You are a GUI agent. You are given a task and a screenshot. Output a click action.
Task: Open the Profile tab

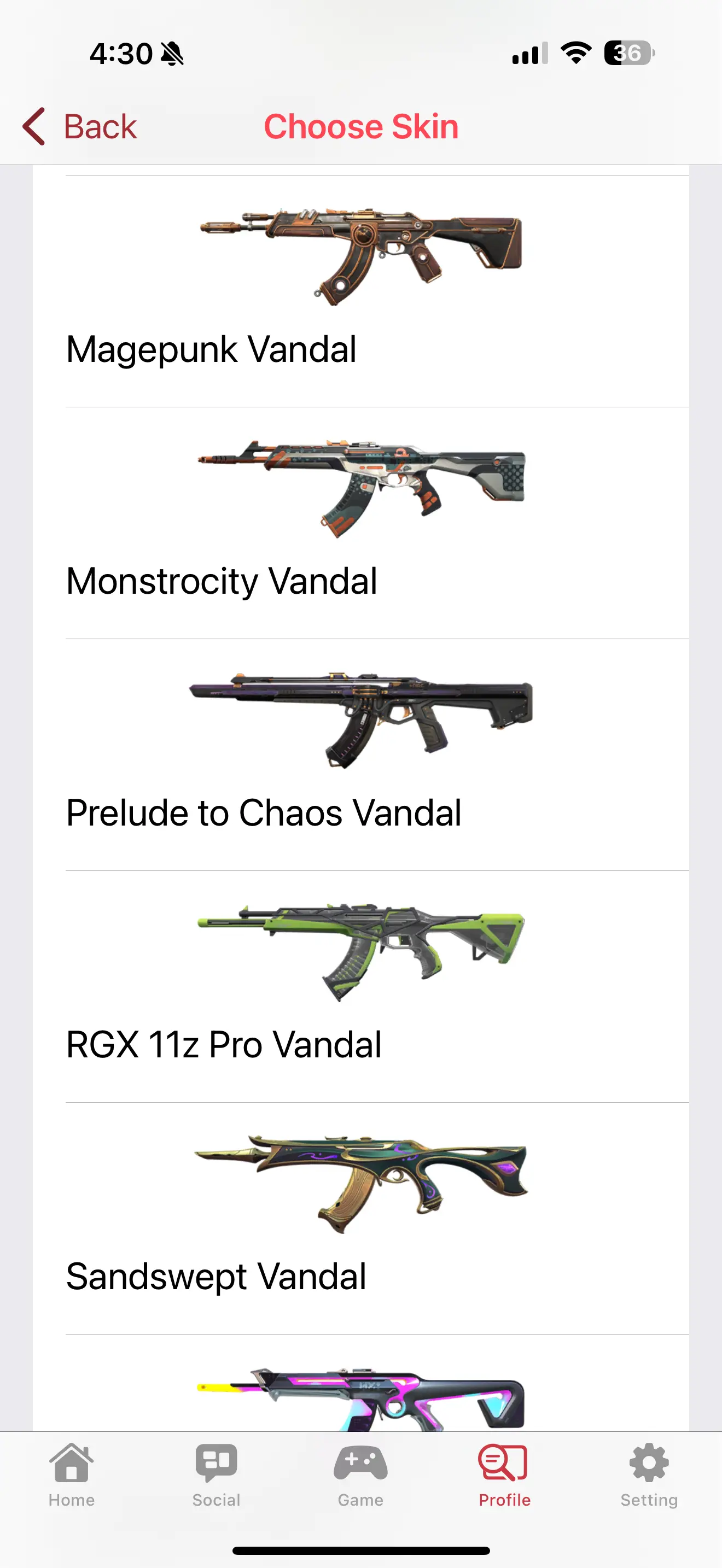click(504, 1473)
